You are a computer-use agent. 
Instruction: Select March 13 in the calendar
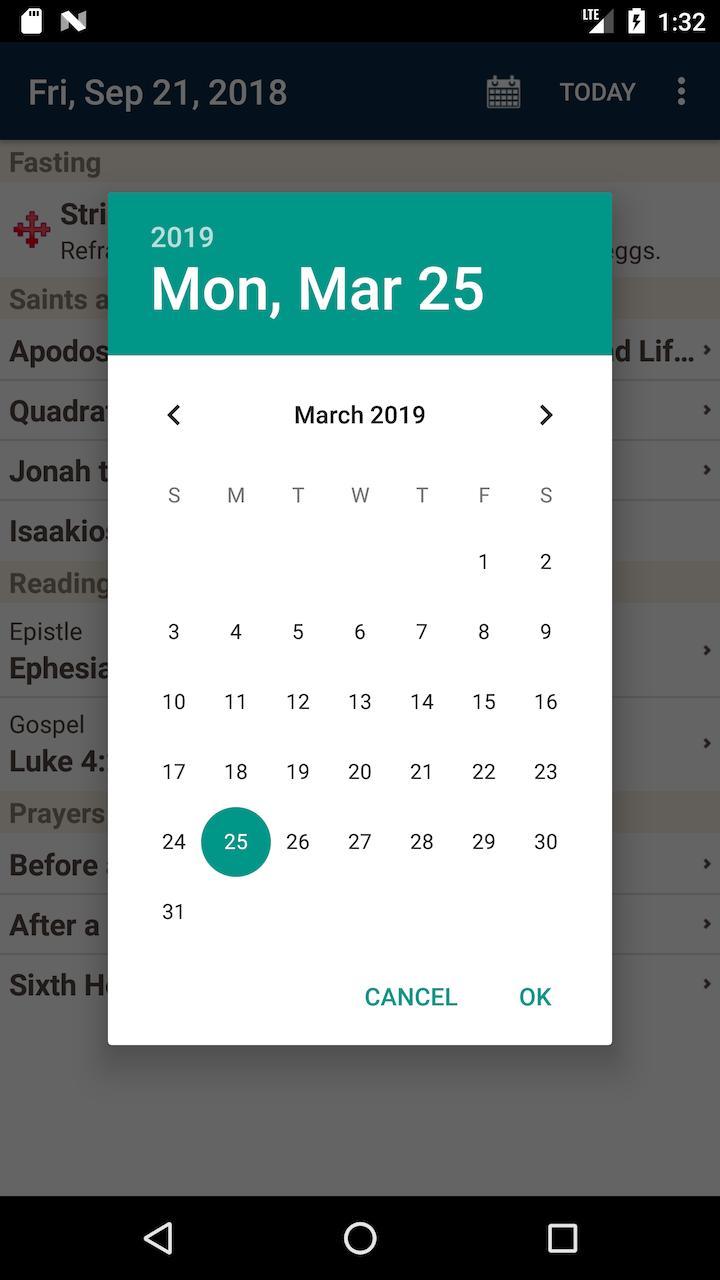(360, 702)
